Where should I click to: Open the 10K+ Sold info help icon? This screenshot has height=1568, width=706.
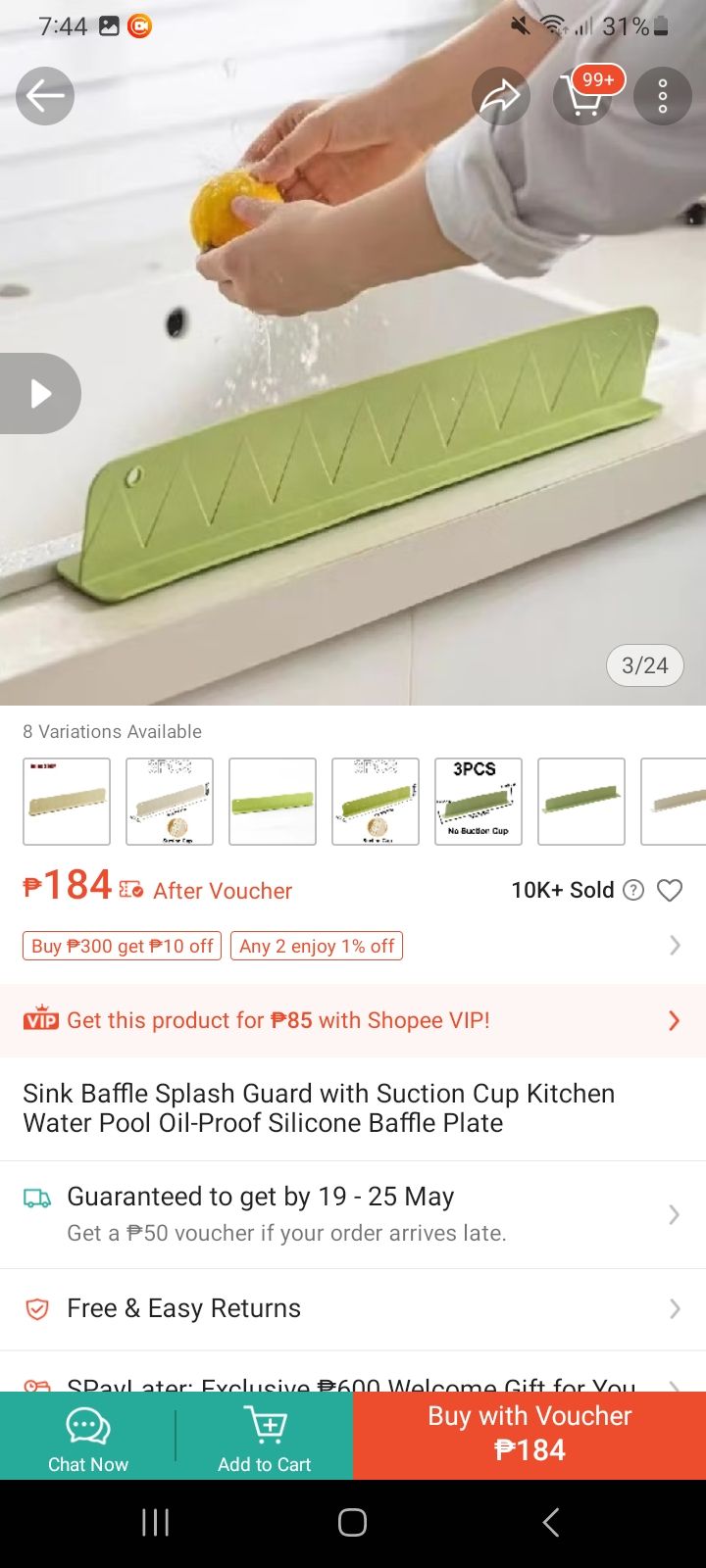coord(634,890)
